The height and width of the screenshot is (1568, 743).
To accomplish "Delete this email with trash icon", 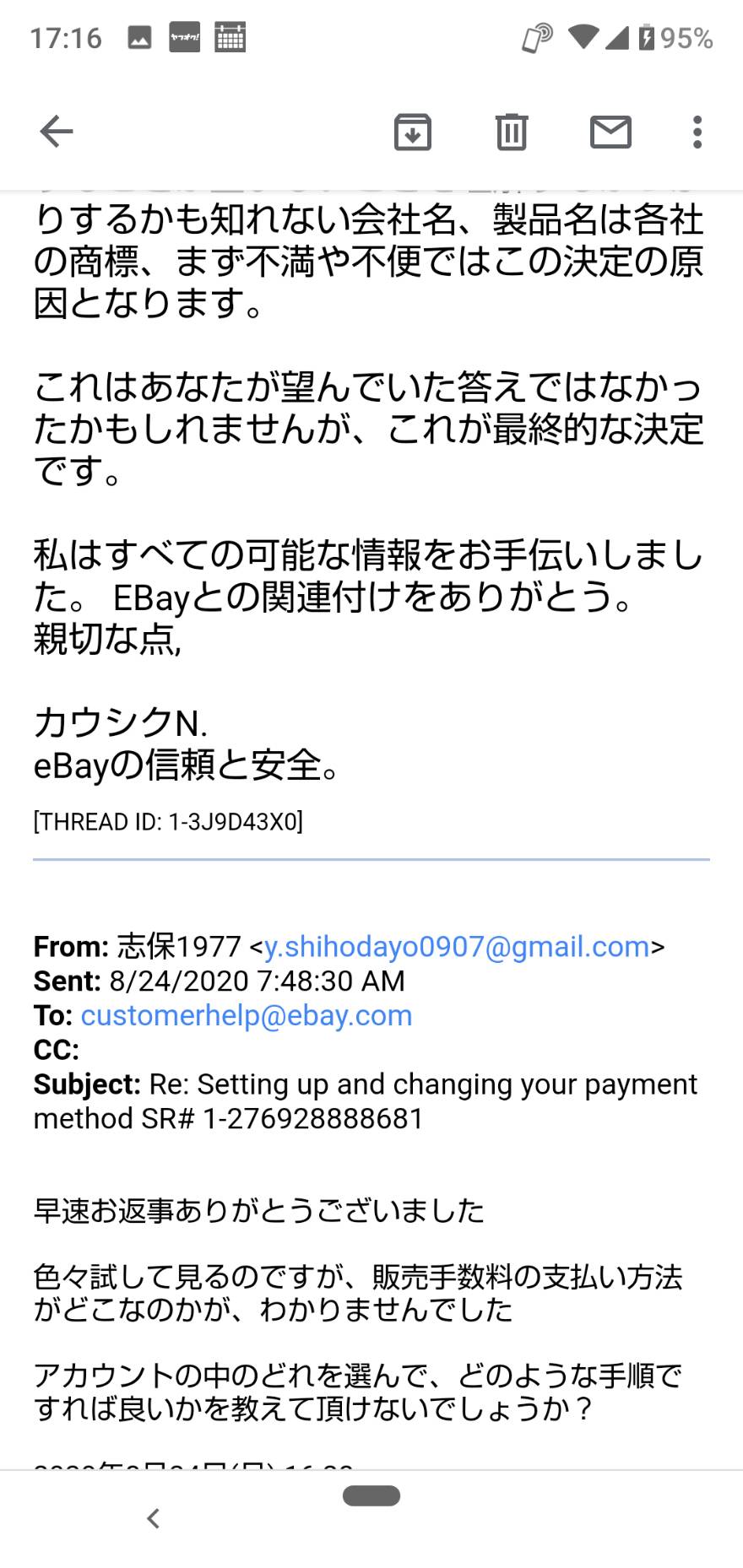I will pos(511,132).
